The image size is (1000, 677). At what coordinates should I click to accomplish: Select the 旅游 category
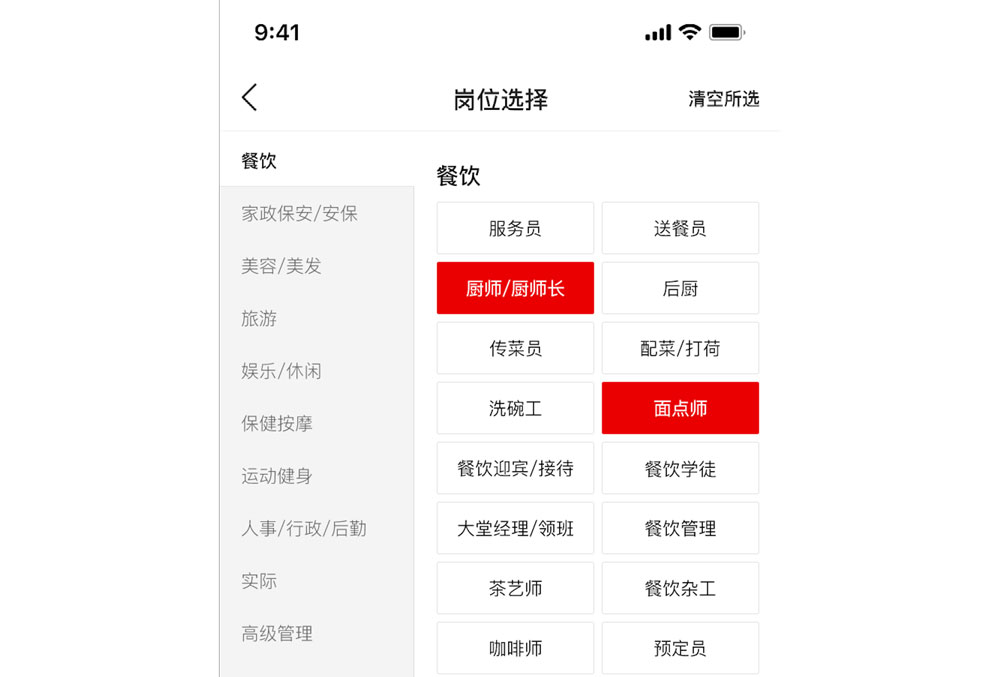point(259,319)
